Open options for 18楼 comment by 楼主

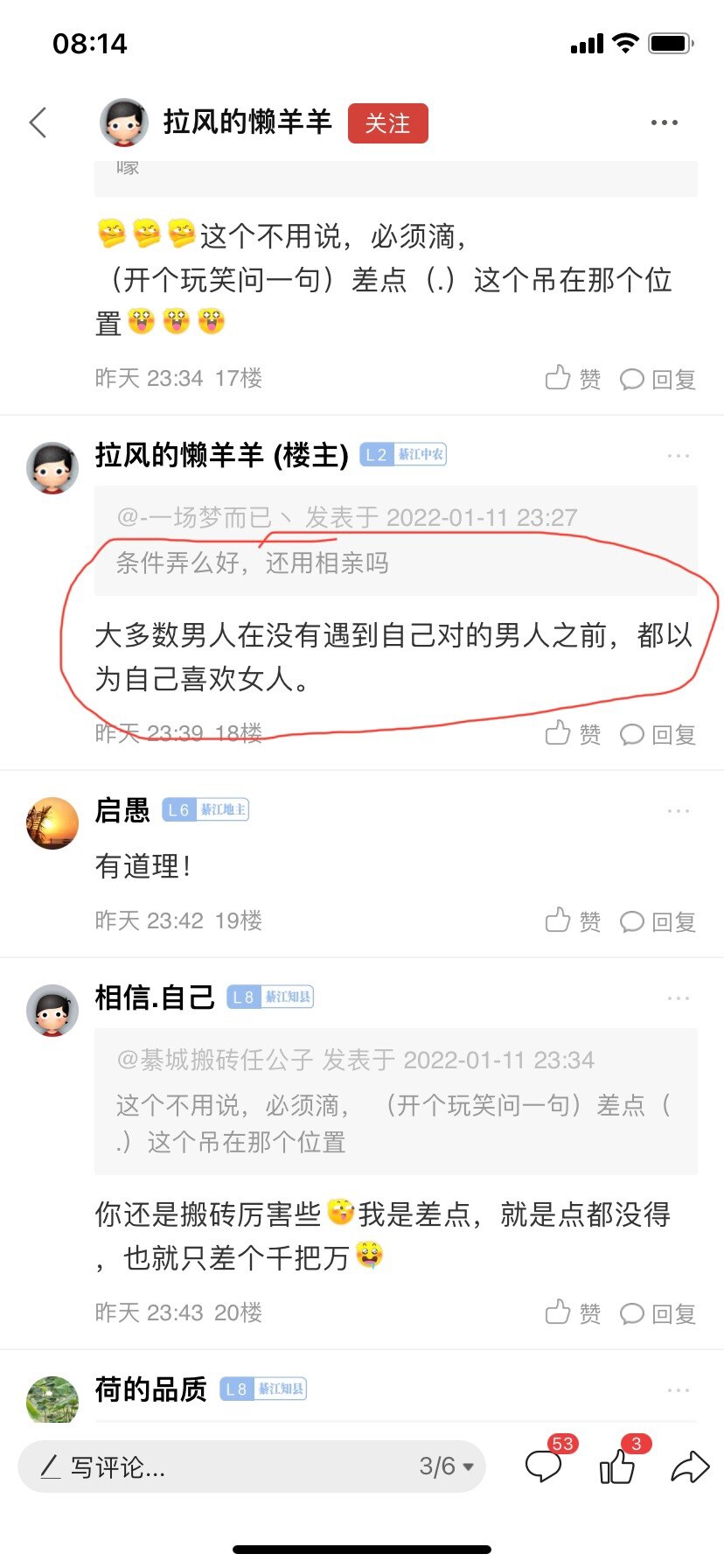click(679, 456)
